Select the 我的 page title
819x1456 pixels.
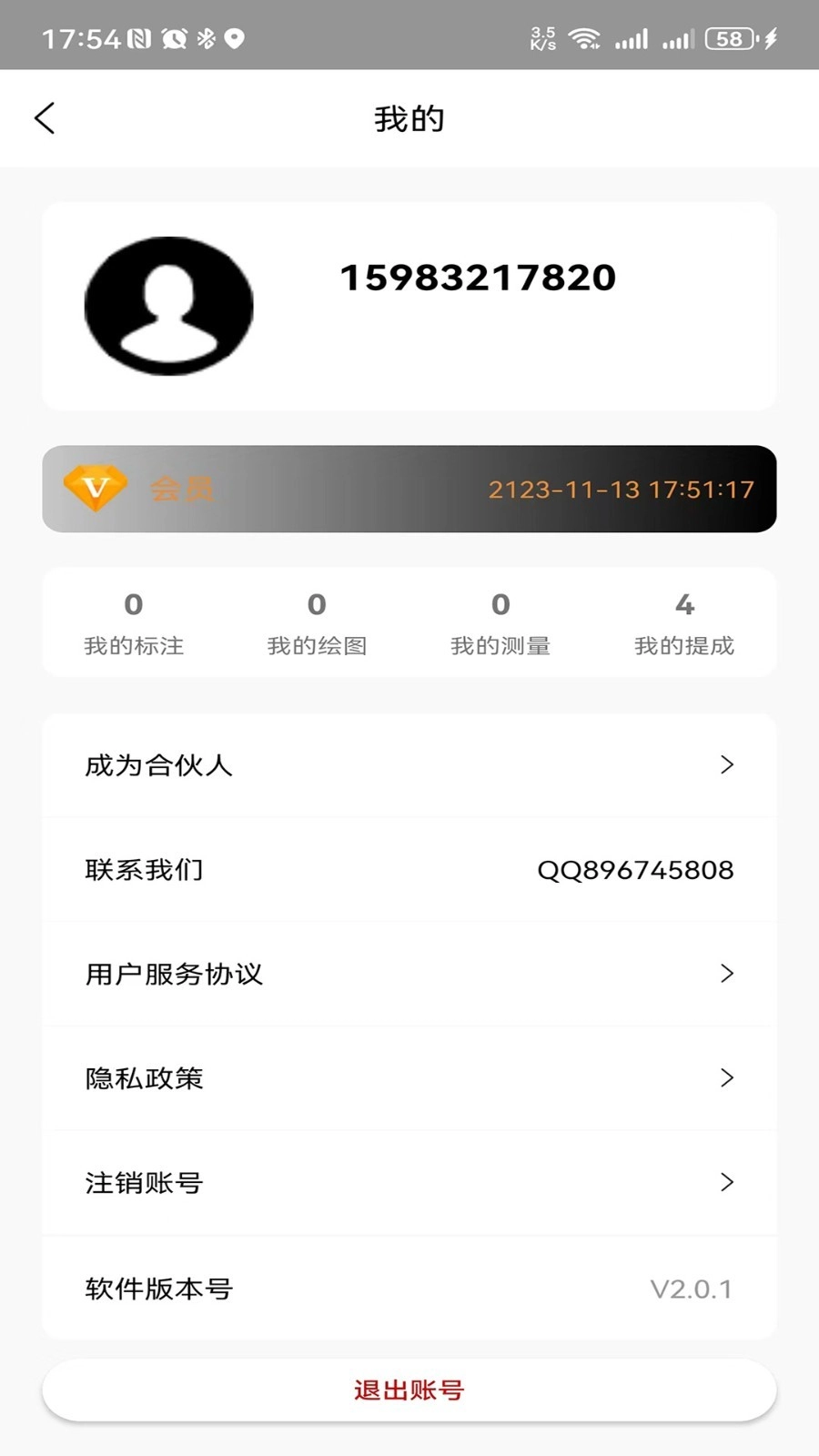point(409,117)
